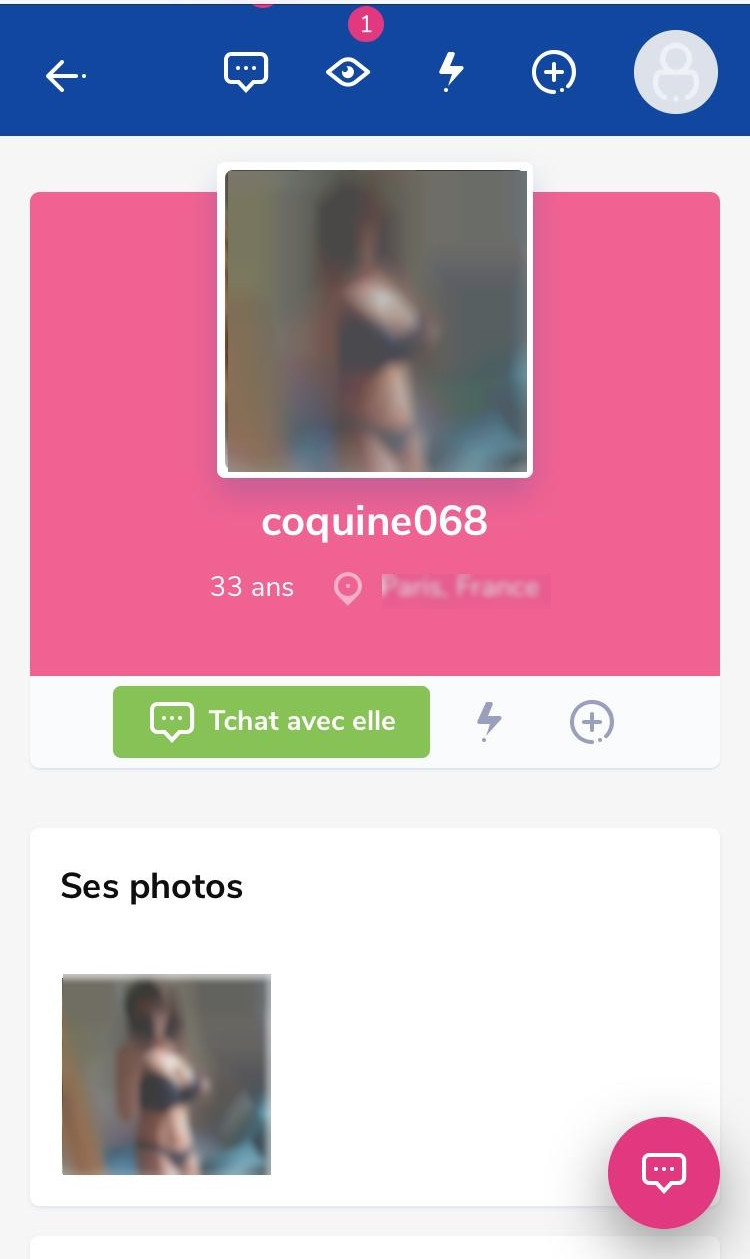Screen dimensions: 750x1259
Task: Open profile views eye icon
Action: tap(349, 73)
